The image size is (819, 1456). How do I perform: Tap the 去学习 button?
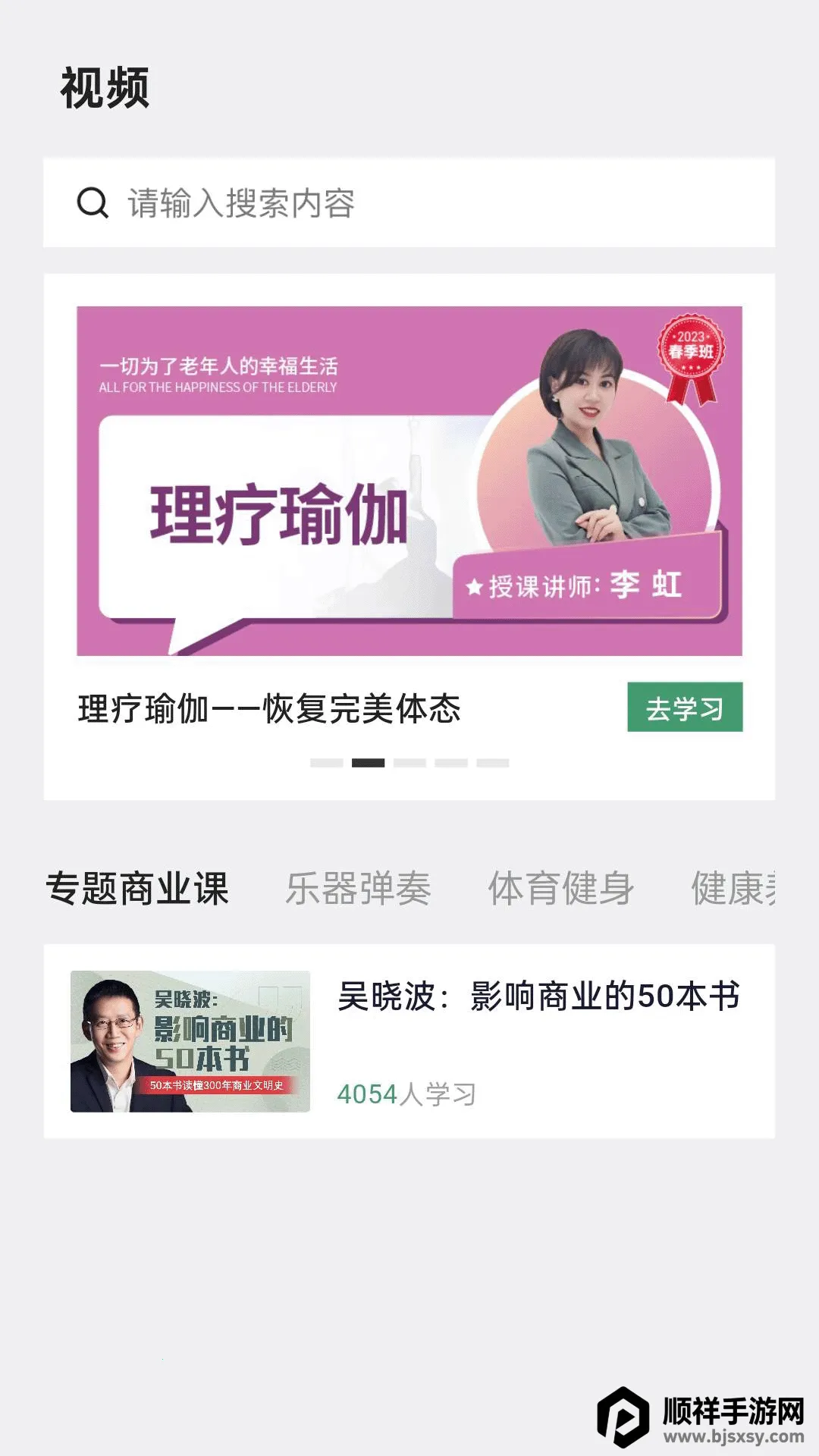[x=684, y=708]
